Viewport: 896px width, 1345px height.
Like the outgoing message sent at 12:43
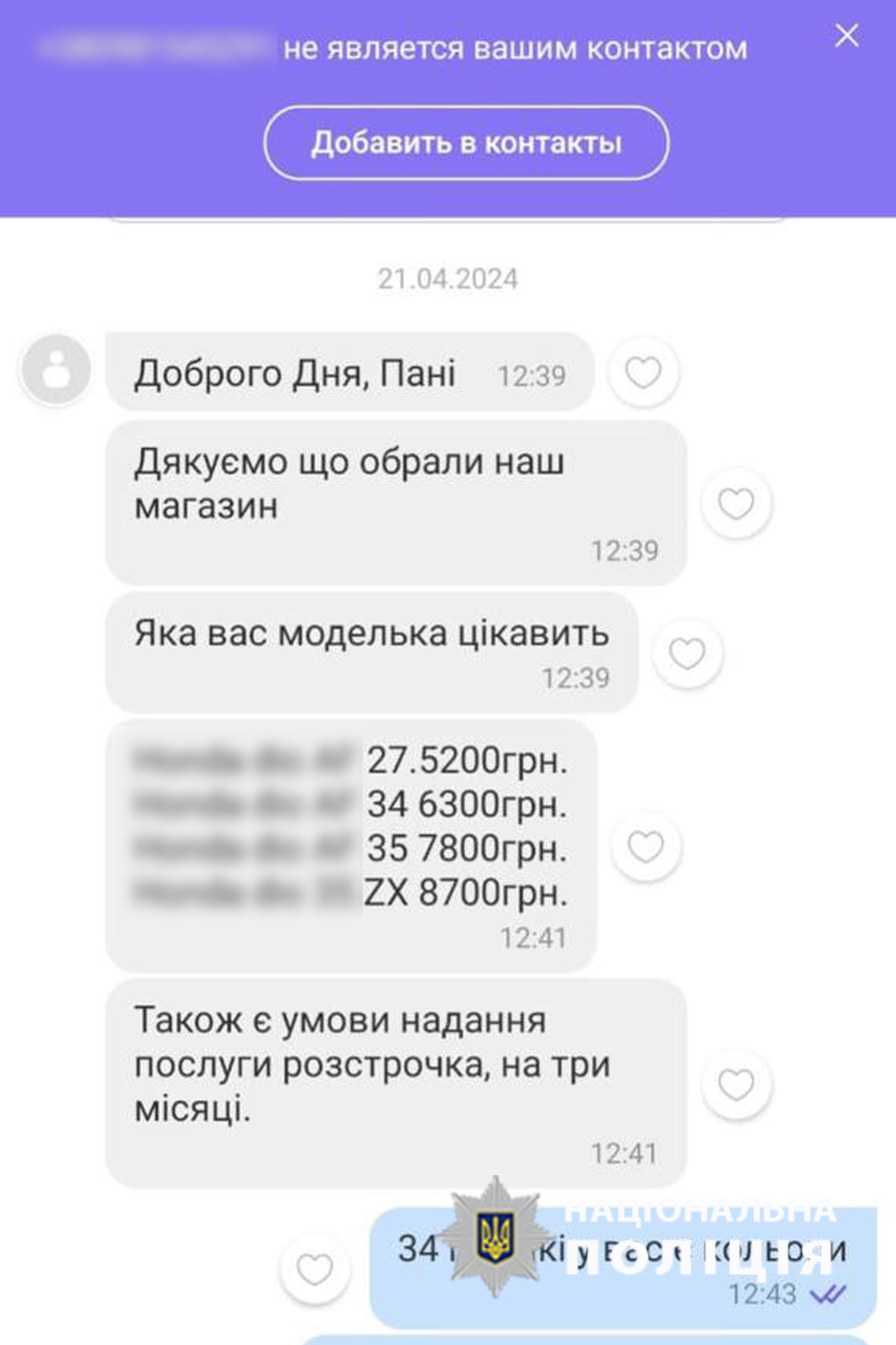[314, 1268]
